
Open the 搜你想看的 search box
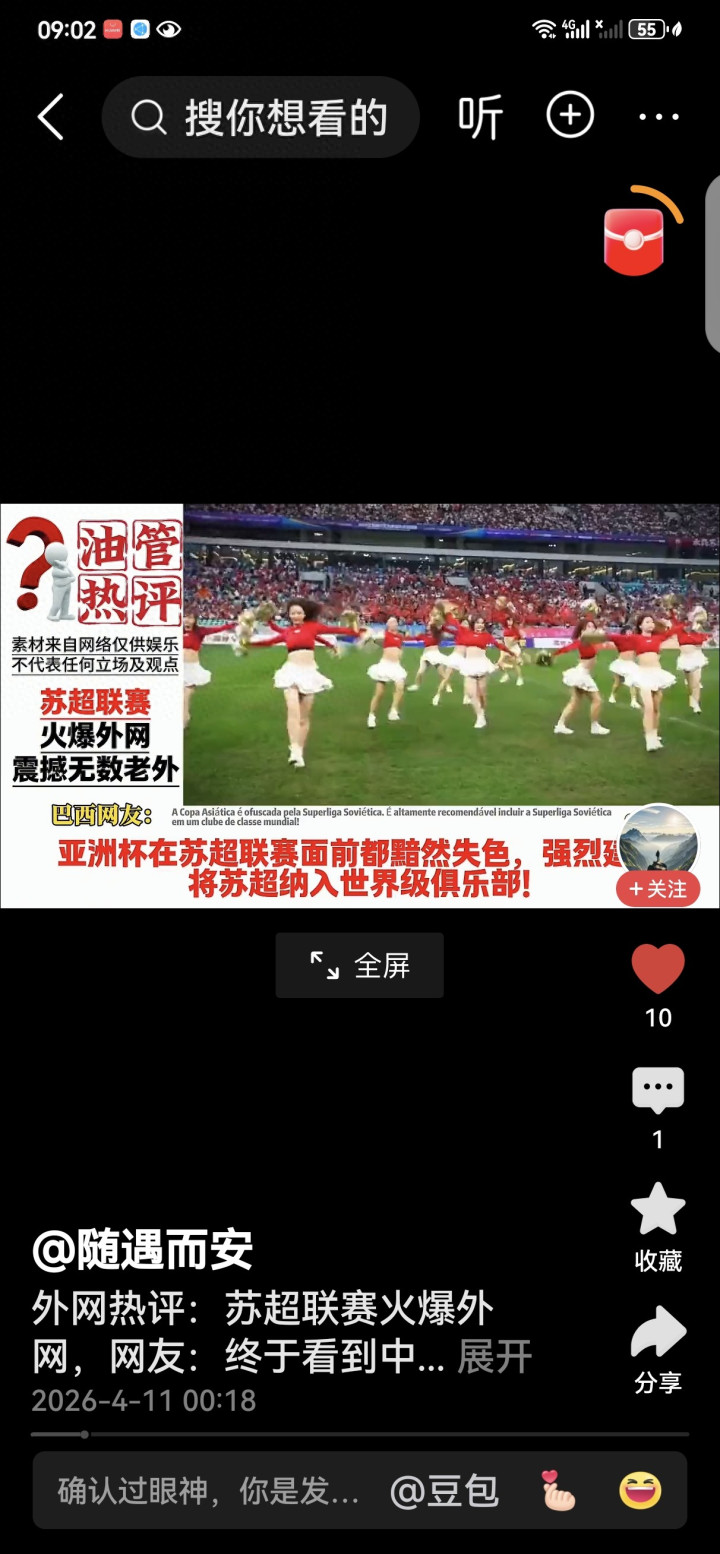[260, 117]
